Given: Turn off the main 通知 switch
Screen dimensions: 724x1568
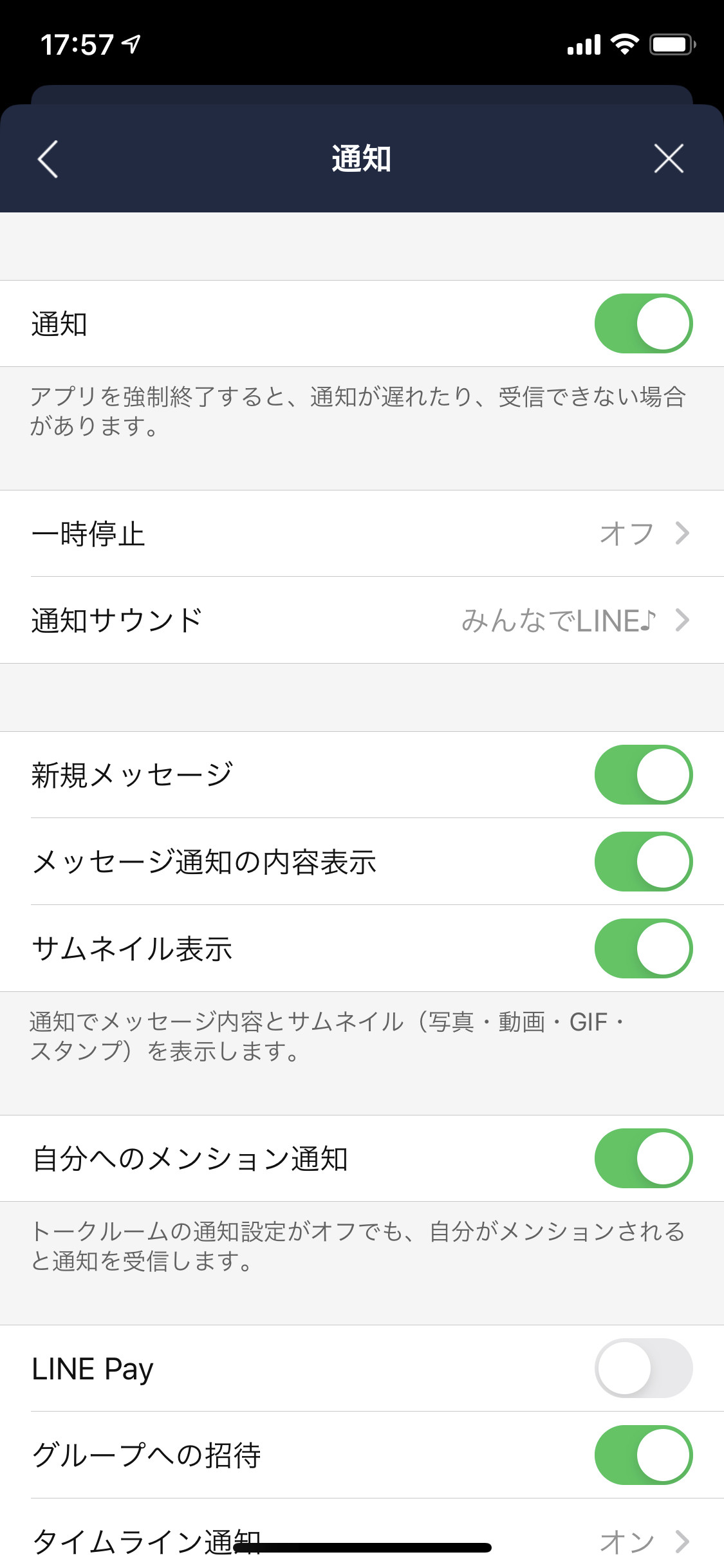Looking at the screenshot, I should pyautogui.click(x=643, y=323).
